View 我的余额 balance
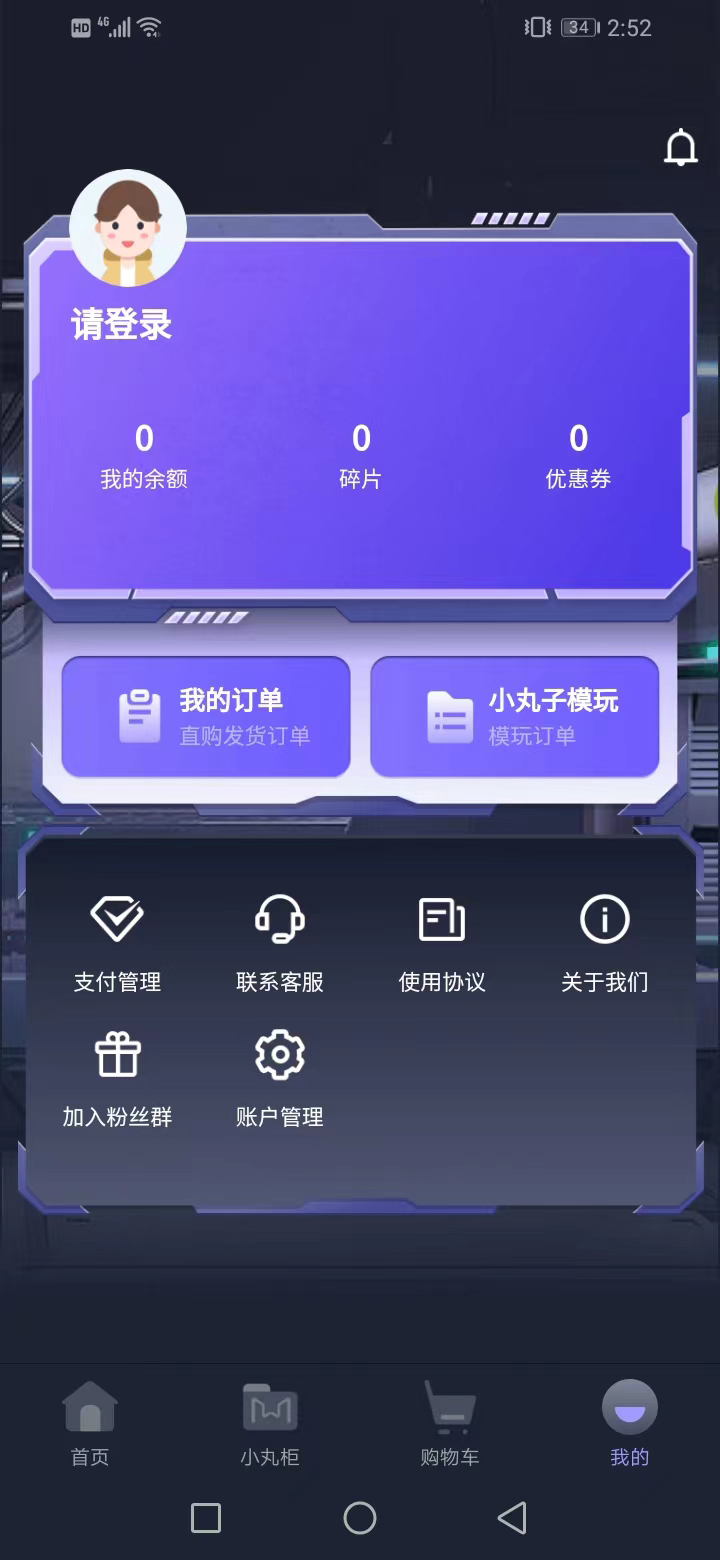Image resolution: width=720 pixels, height=1560 pixels. coord(144,456)
